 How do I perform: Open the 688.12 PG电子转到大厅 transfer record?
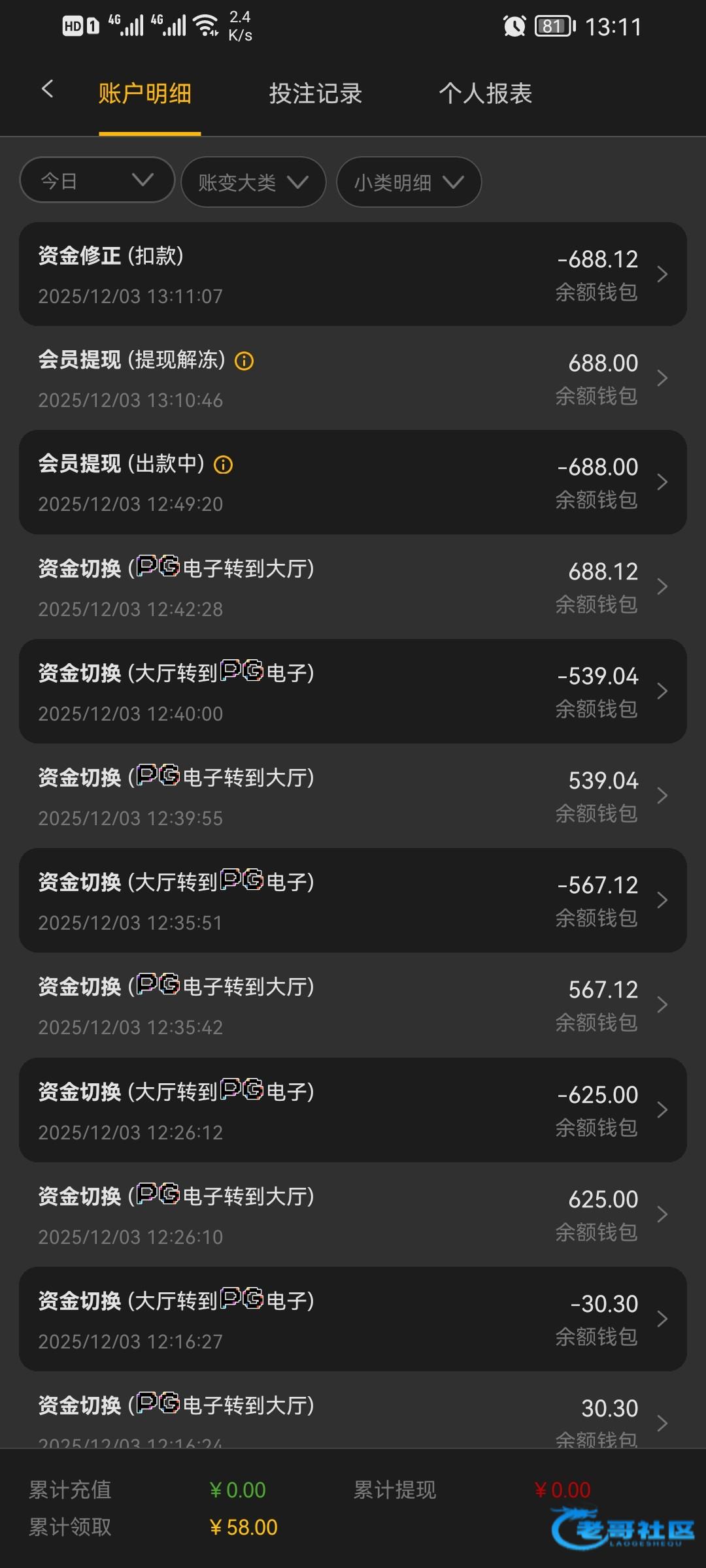353,587
